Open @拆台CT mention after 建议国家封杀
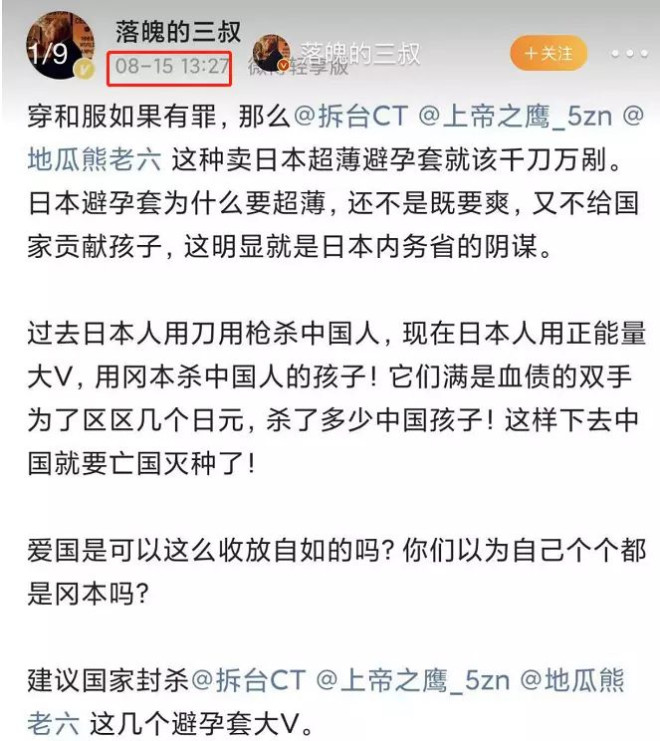This screenshot has height=741, width=660. (246, 681)
